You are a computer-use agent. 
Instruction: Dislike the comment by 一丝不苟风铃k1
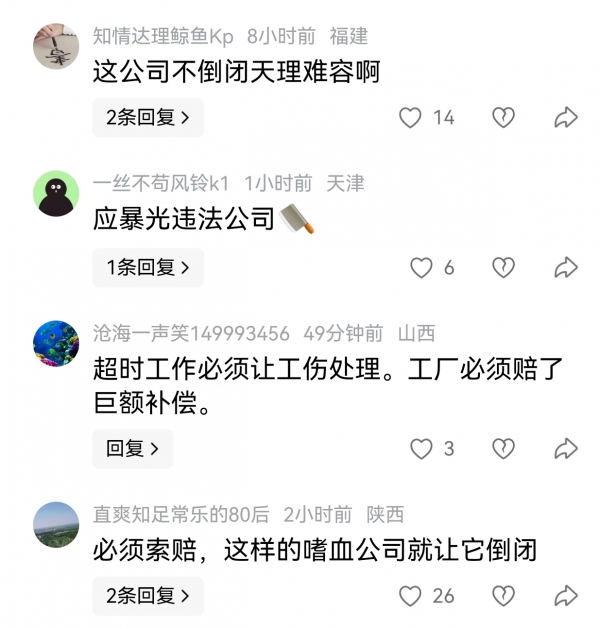(502, 267)
